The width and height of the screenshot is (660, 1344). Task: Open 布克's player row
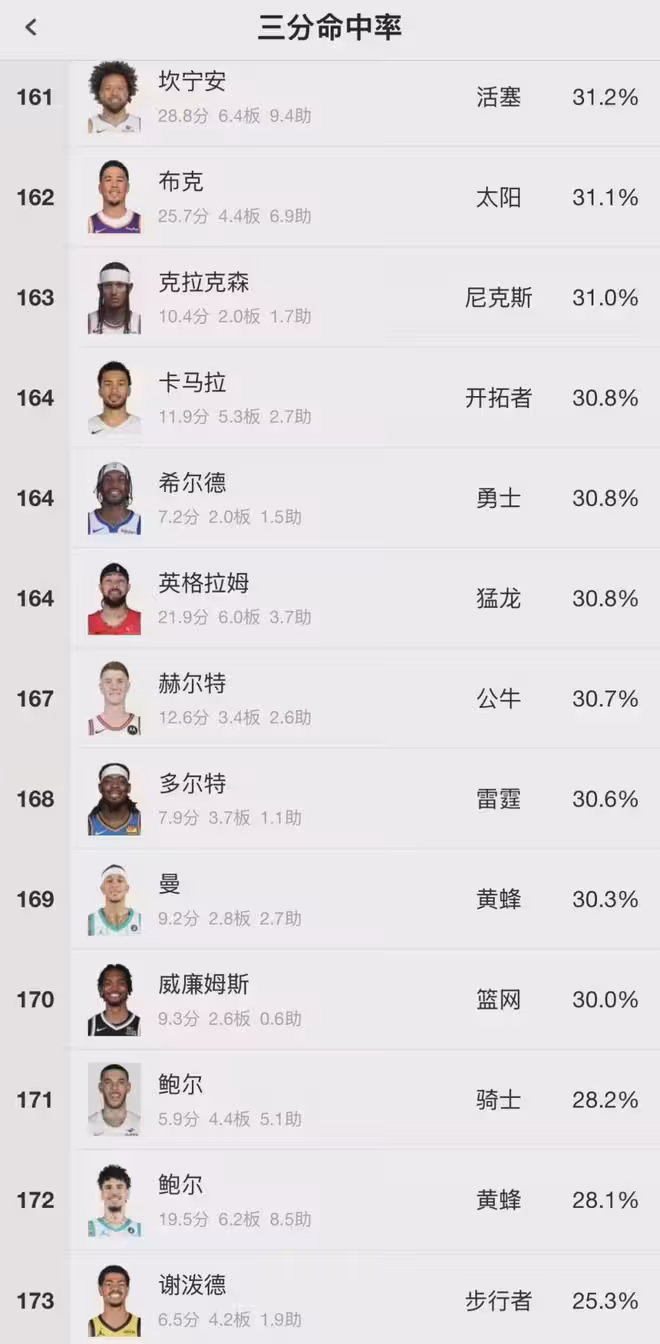point(181,182)
